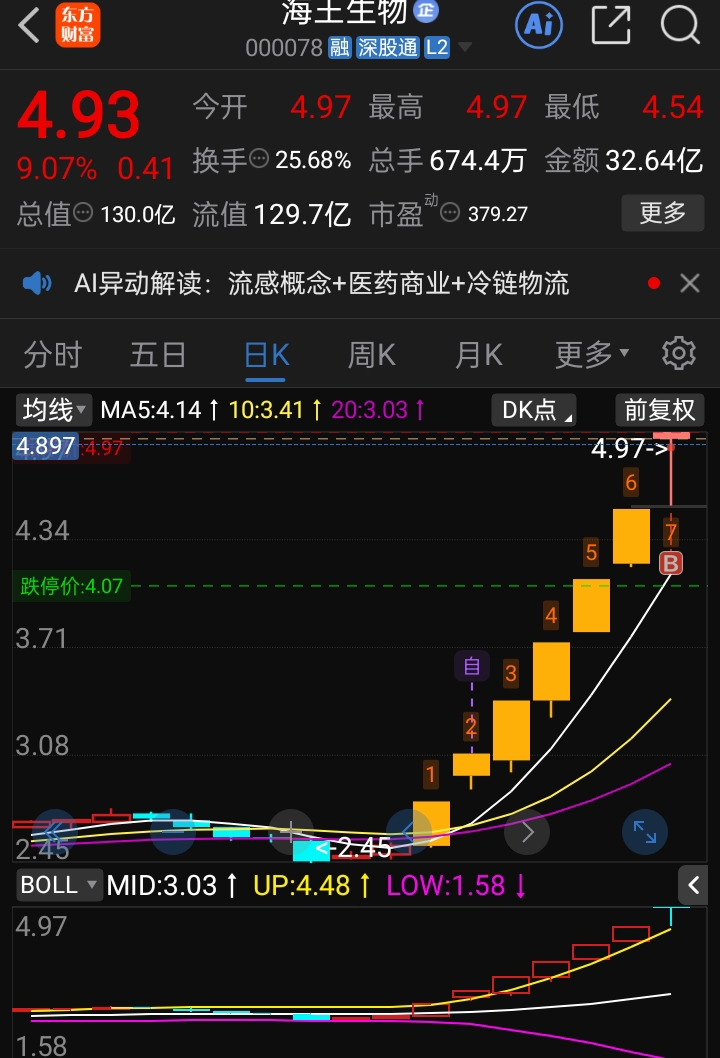This screenshot has width=720, height=1058.
Task: Tap 更多 button for more quote data
Action: pyautogui.click(x=662, y=212)
